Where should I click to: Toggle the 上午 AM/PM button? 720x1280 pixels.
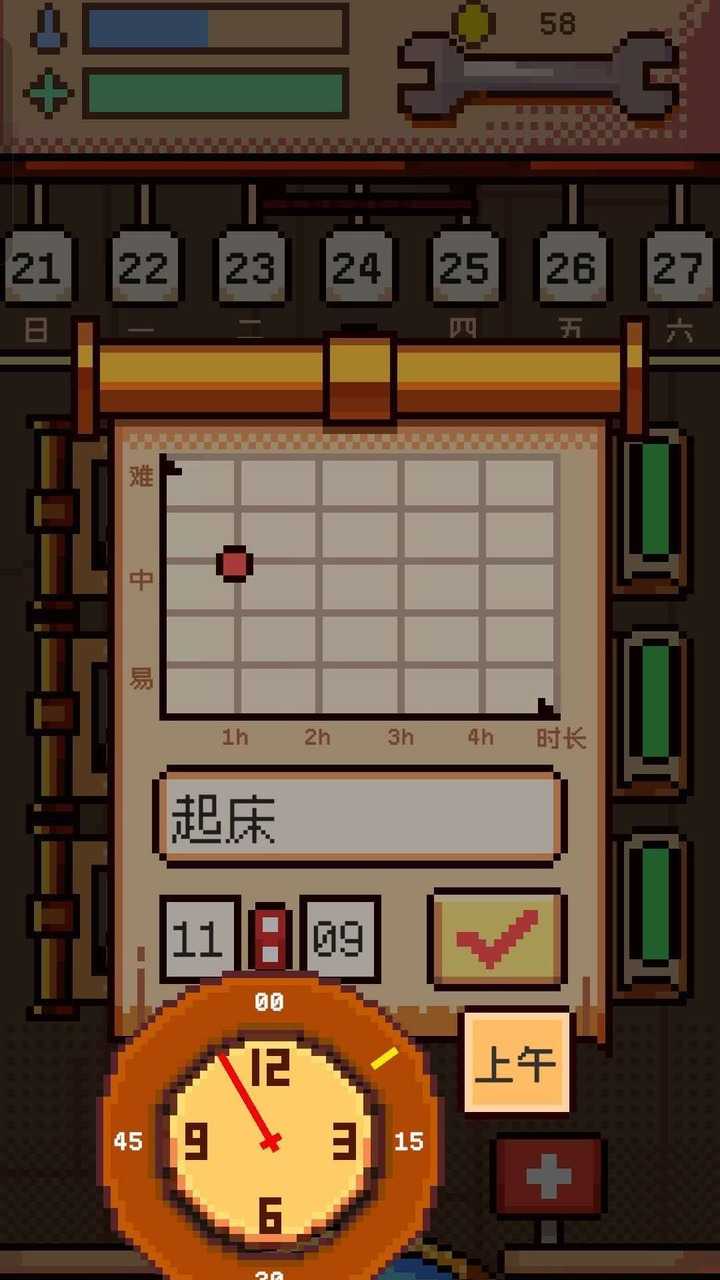click(x=516, y=1063)
